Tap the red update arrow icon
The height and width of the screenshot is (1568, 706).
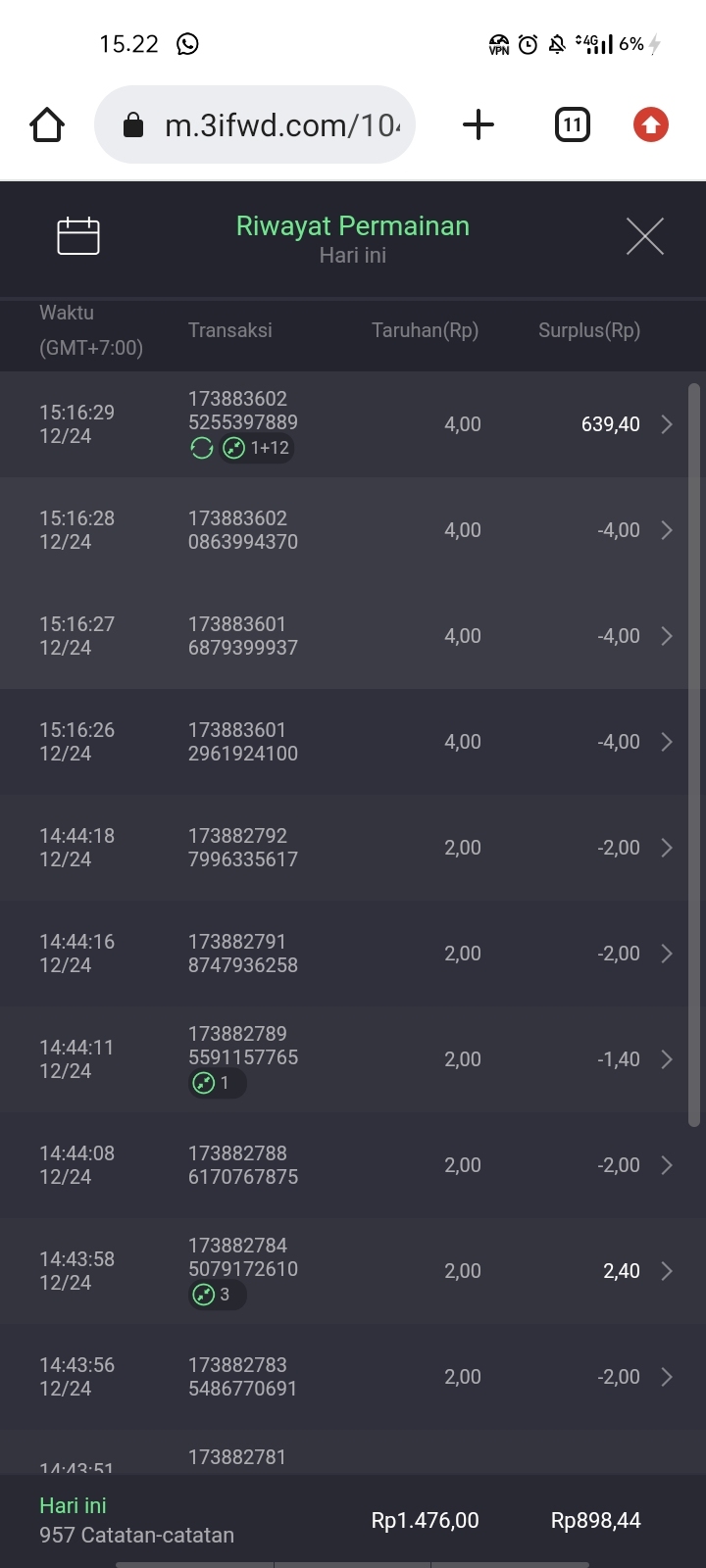pyautogui.click(x=650, y=125)
